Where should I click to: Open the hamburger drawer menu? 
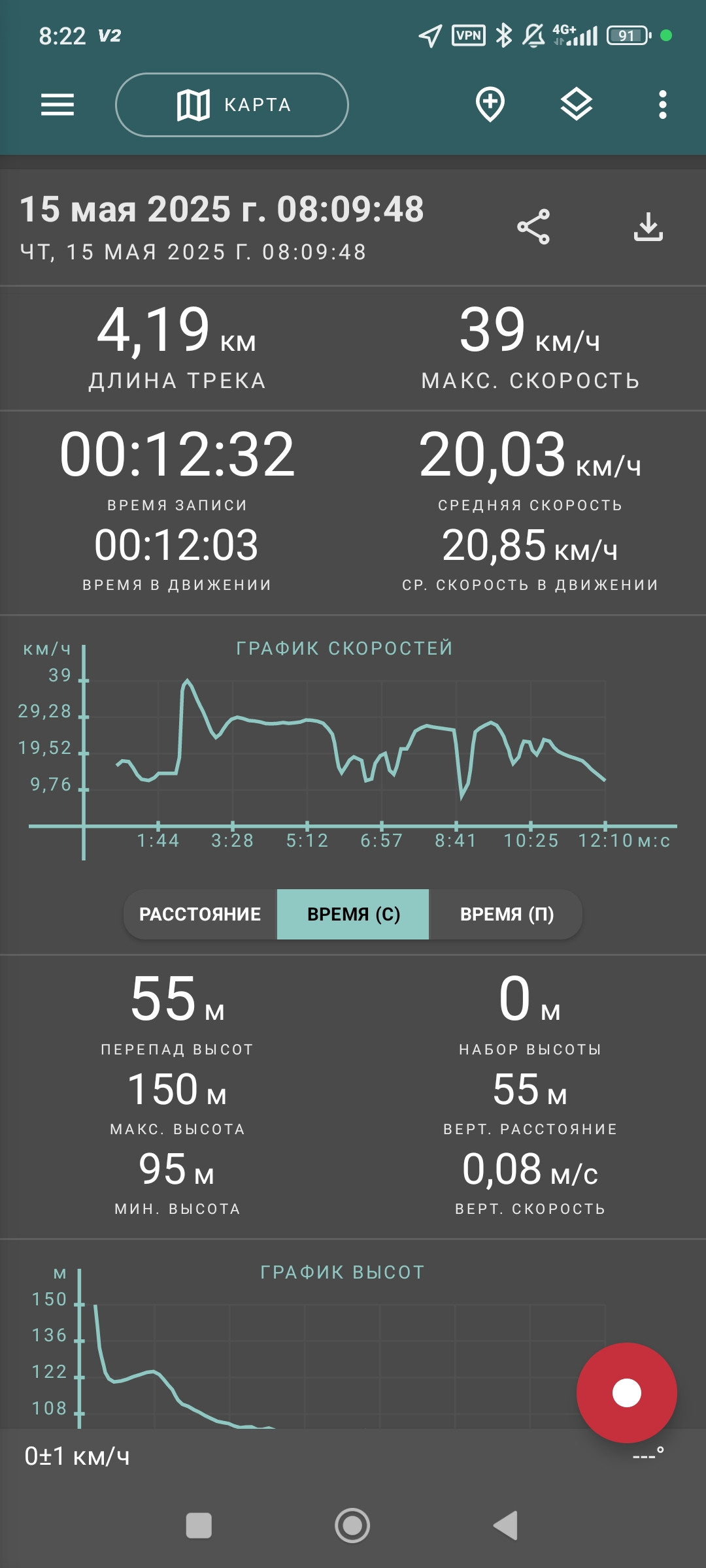click(x=58, y=105)
